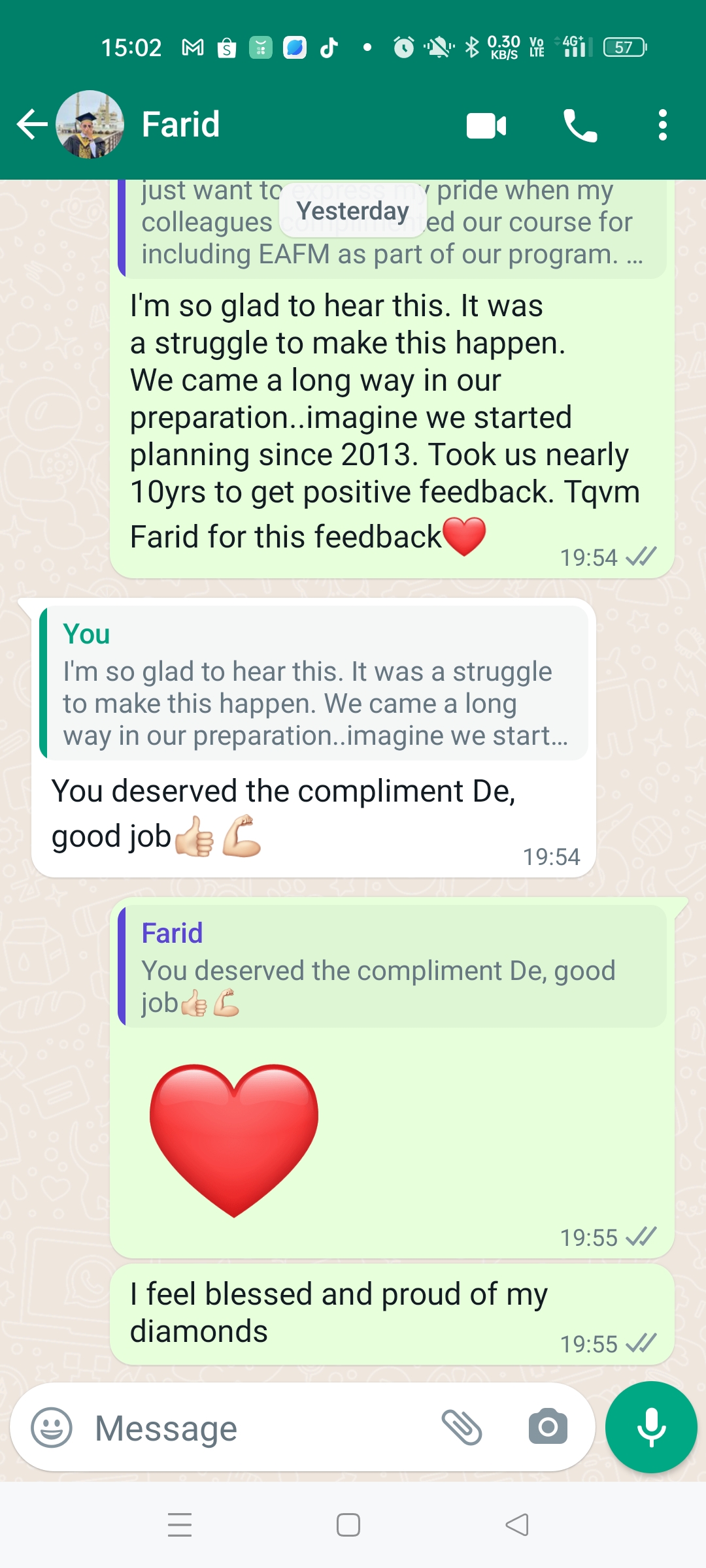Open the attachment paperclip menu
The width and height of the screenshot is (706, 1568).
[x=462, y=1428]
